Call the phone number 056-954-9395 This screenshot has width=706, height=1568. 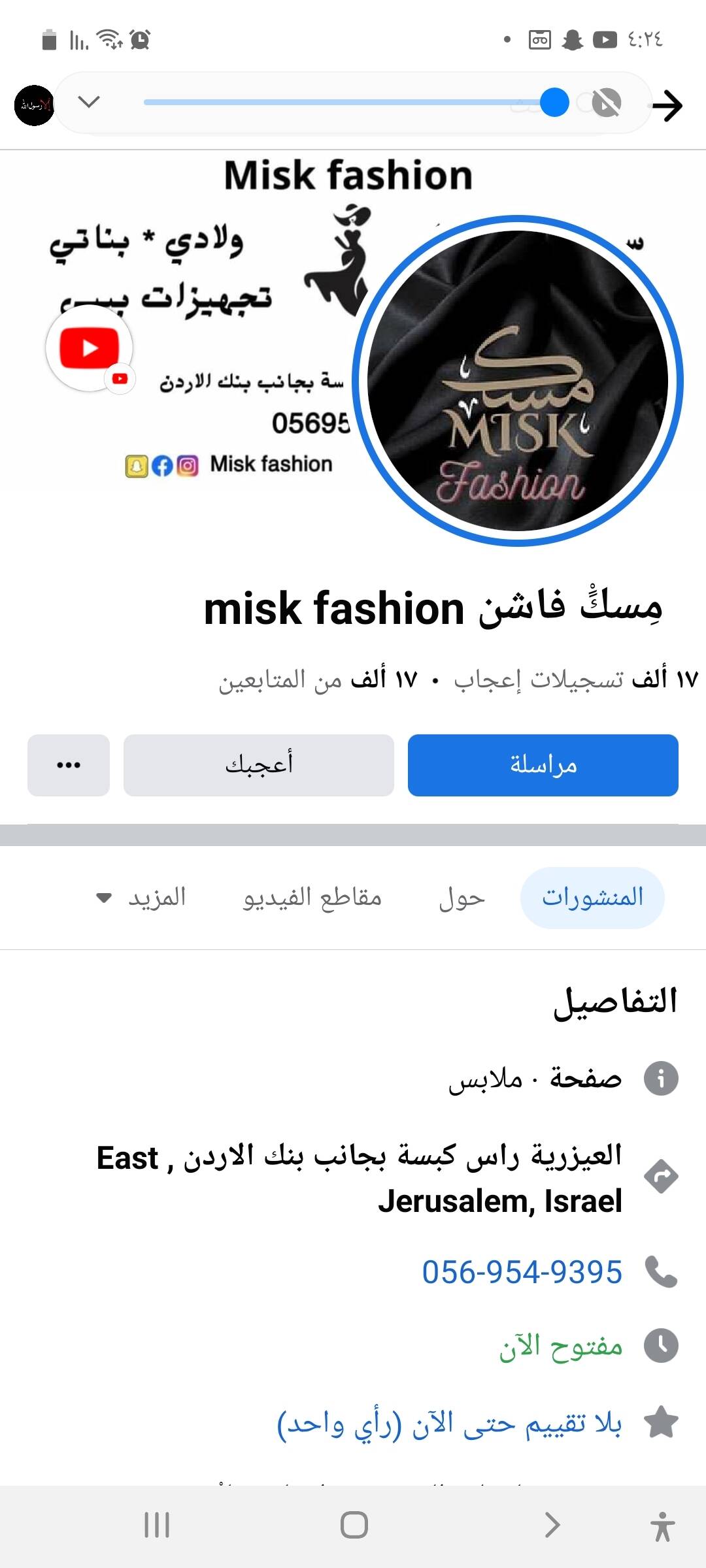[x=522, y=1272]
